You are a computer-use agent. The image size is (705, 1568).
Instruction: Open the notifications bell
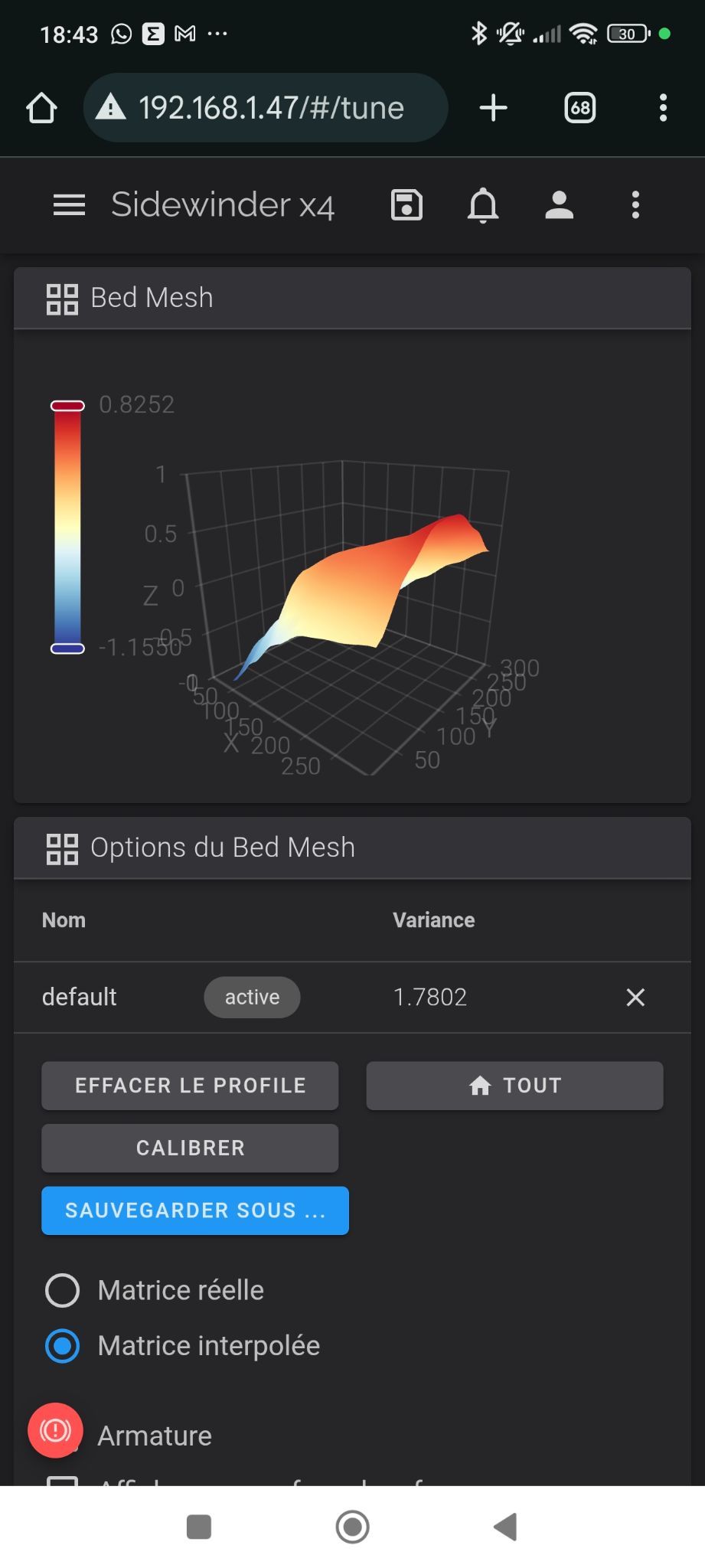click(483, 205)
